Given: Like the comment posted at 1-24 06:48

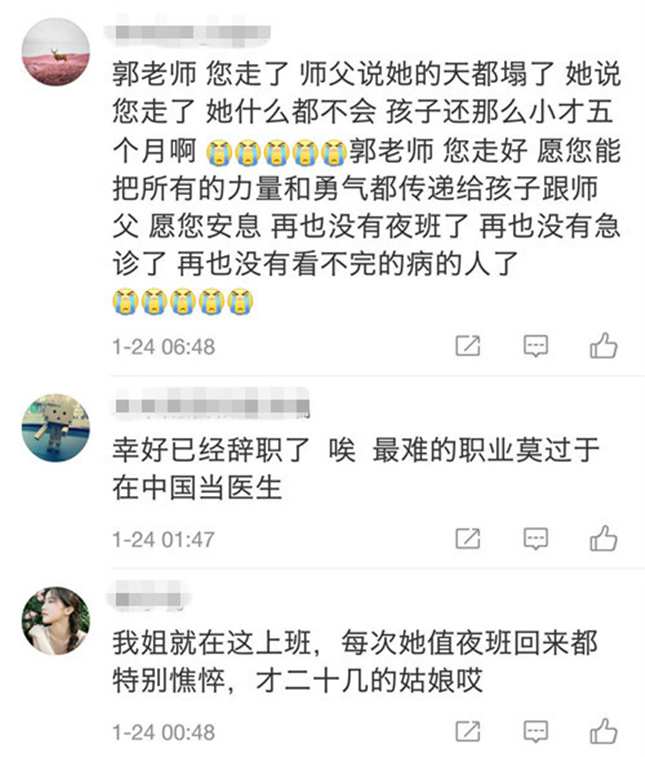Looking at the screenshot, I should click(603, 347).
